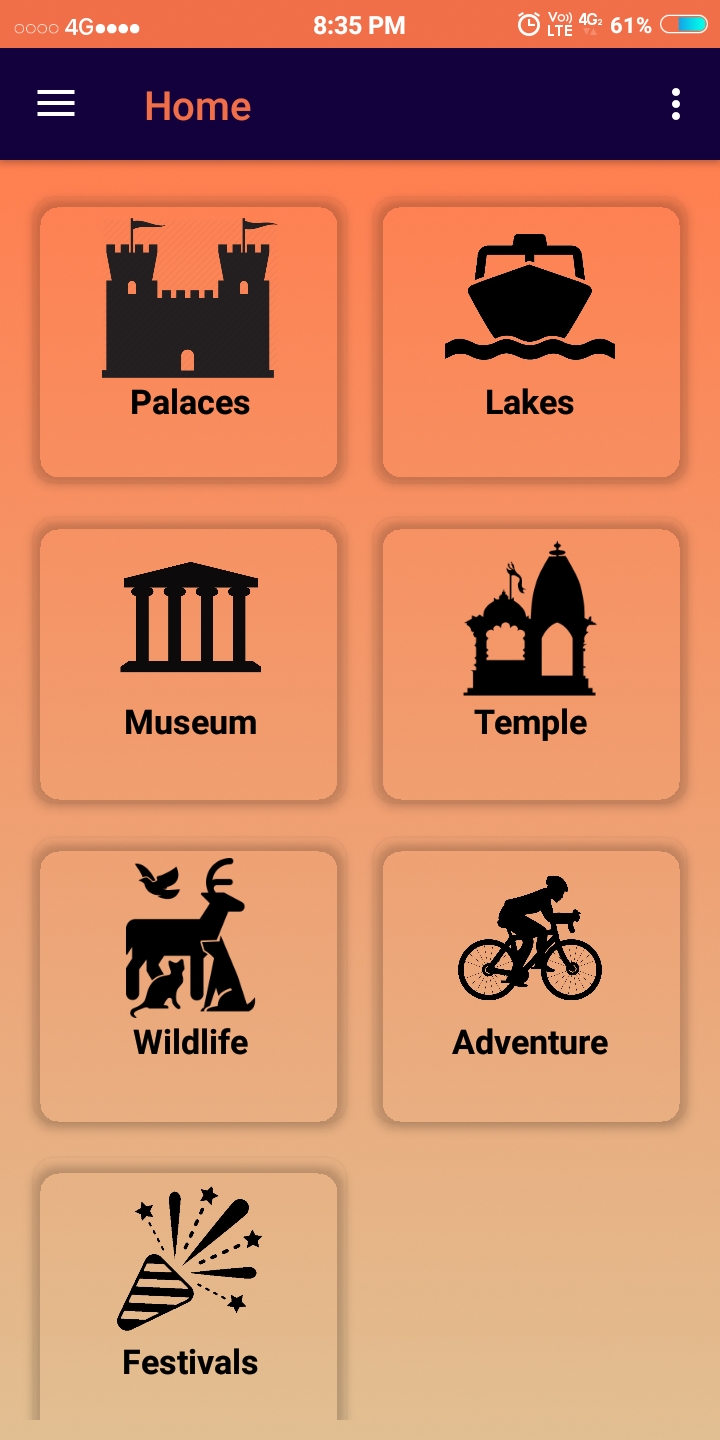View the Temple category
Image resolution: width=720 pixels, height=1440 pixels.
pyautogui.click(x=531, y=664)
